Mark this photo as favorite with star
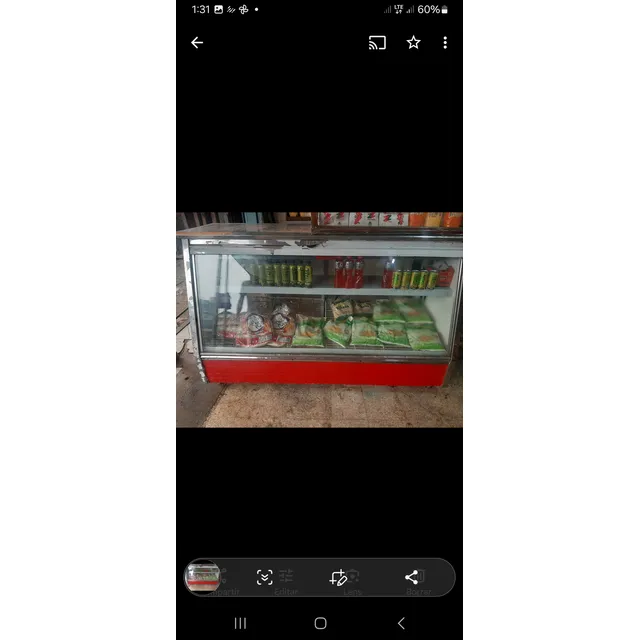The image size is (640, 640). click(413, 42)
